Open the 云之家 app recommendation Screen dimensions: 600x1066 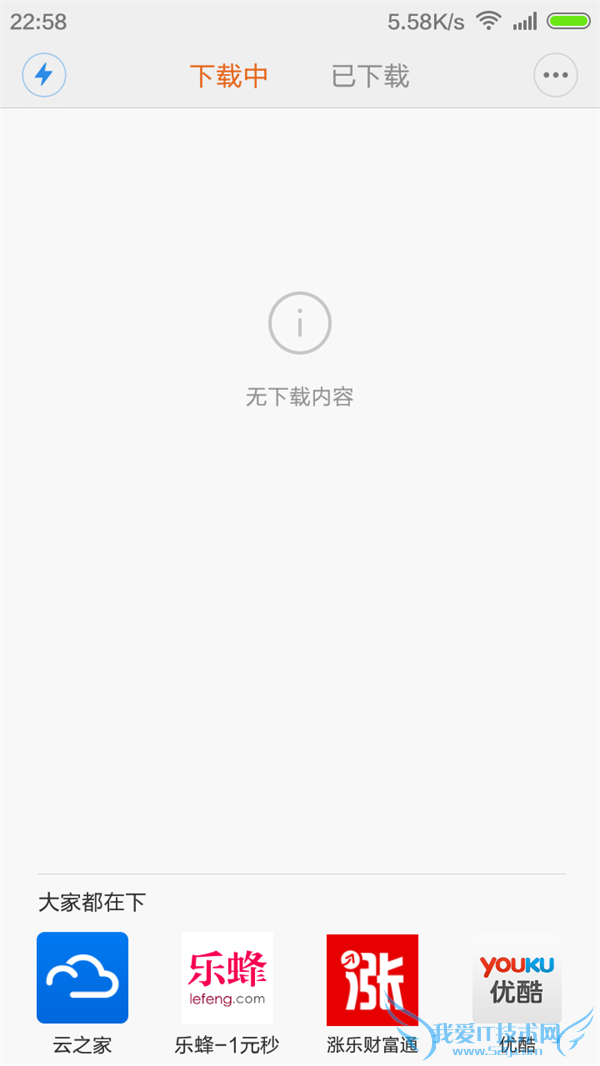coord(82,978)
